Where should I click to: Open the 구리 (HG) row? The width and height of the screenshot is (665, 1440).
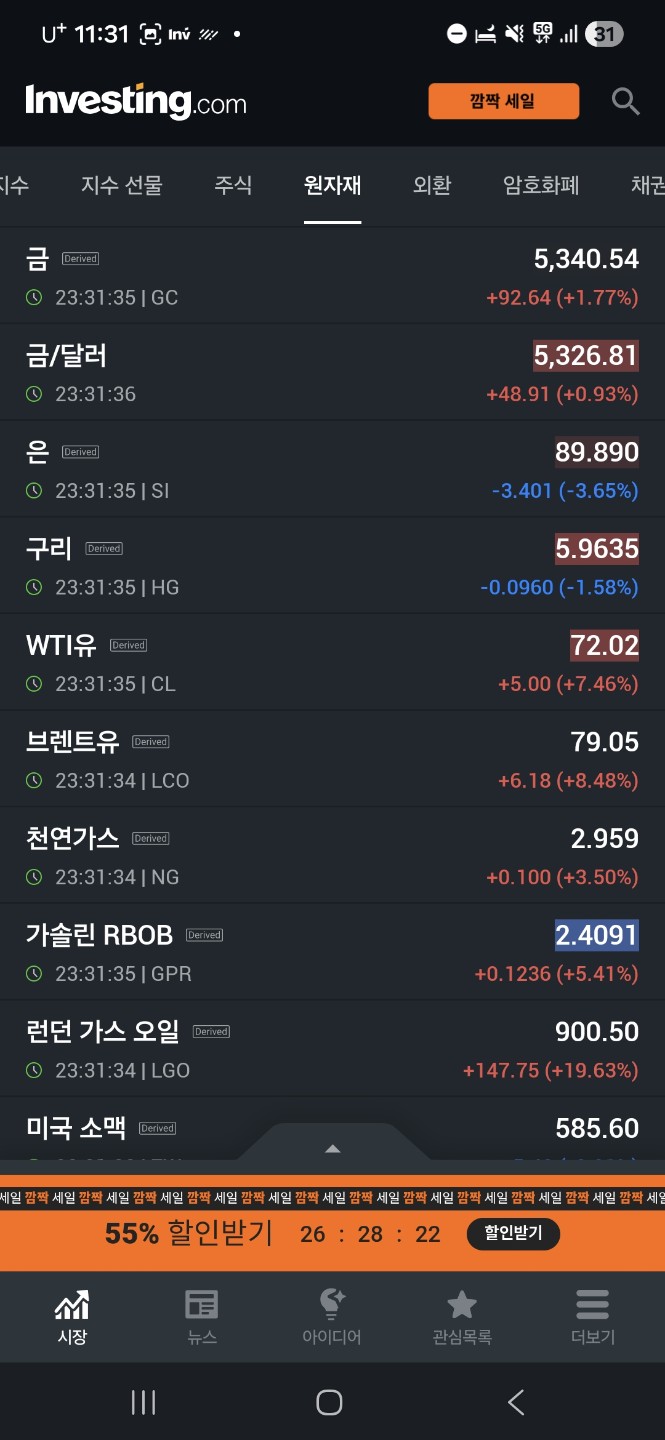pyautogui.click(x=332, y=565)
